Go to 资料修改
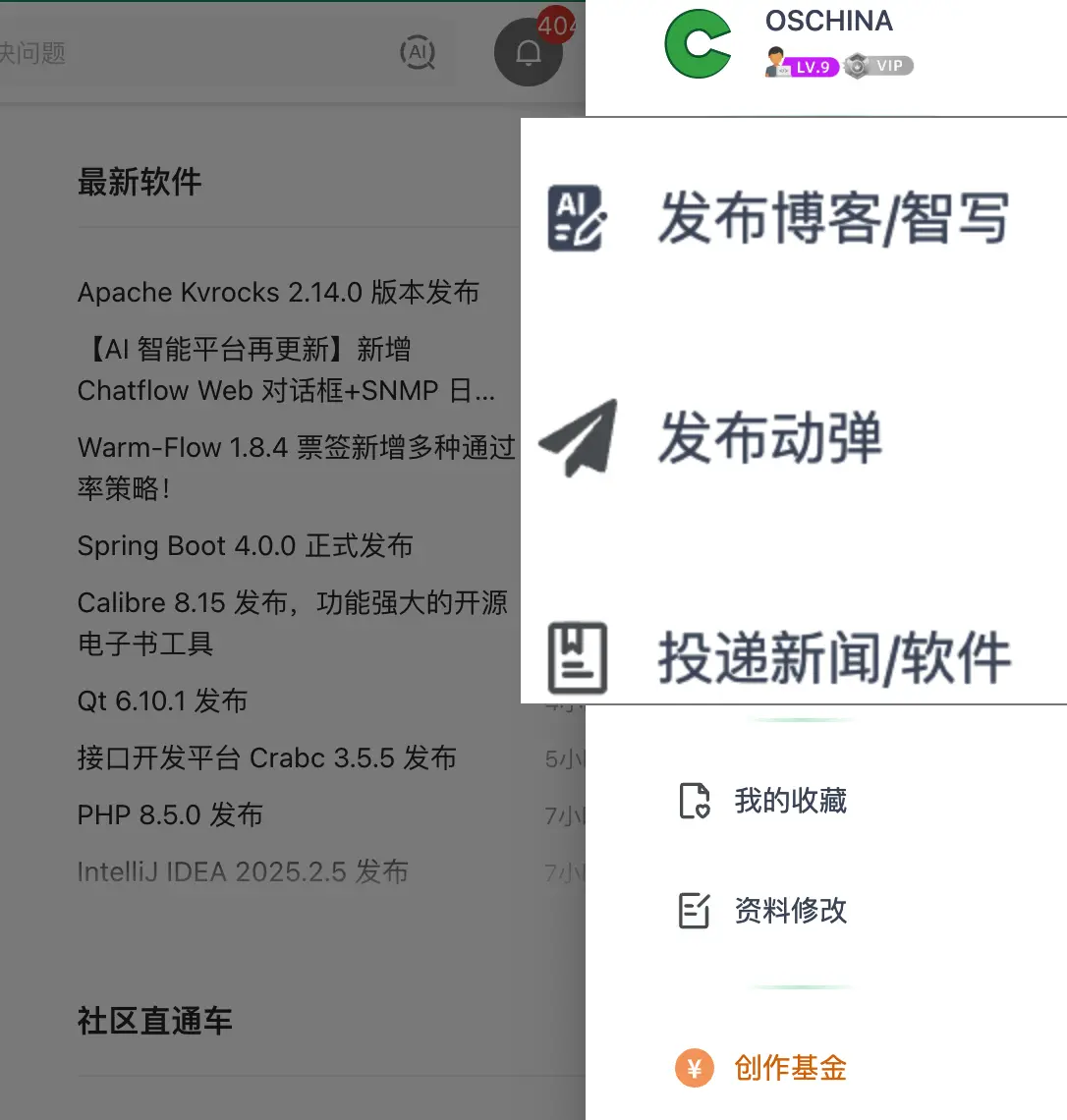This screenshot has height=1120, width=1067. [762, 911]
